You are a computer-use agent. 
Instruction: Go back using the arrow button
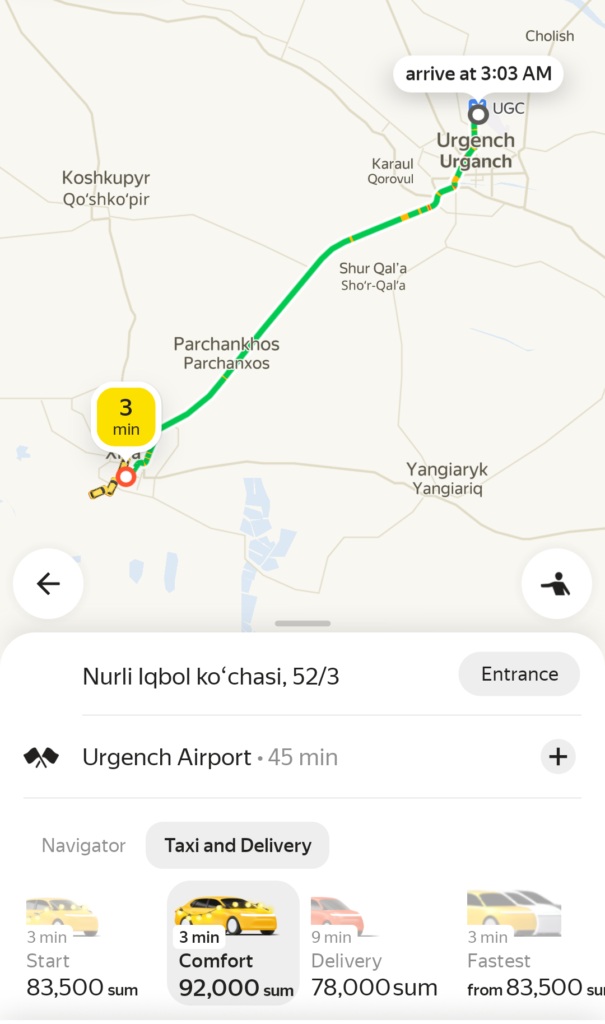click(x=48, y=585)
